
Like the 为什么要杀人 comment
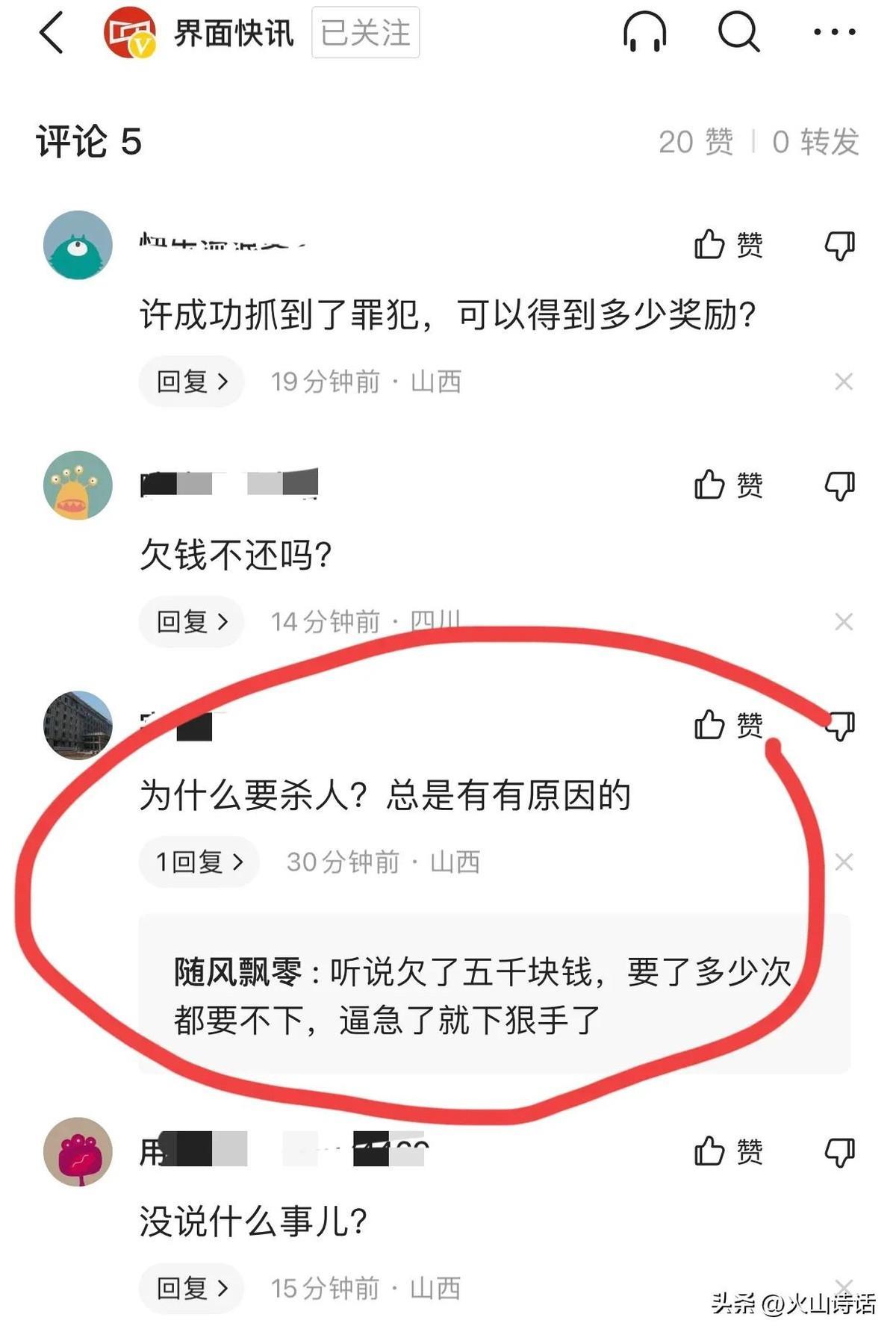728,725
